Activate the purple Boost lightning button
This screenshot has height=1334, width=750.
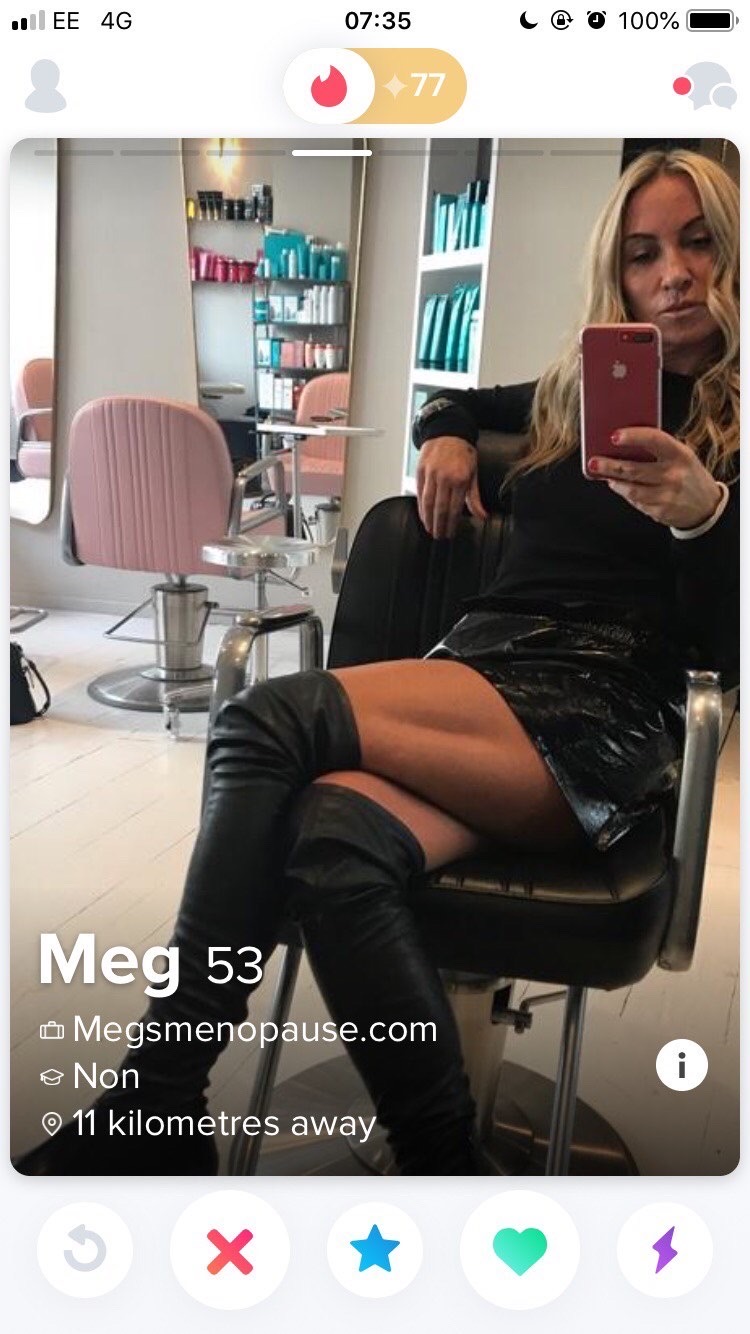coord(665,1250)
